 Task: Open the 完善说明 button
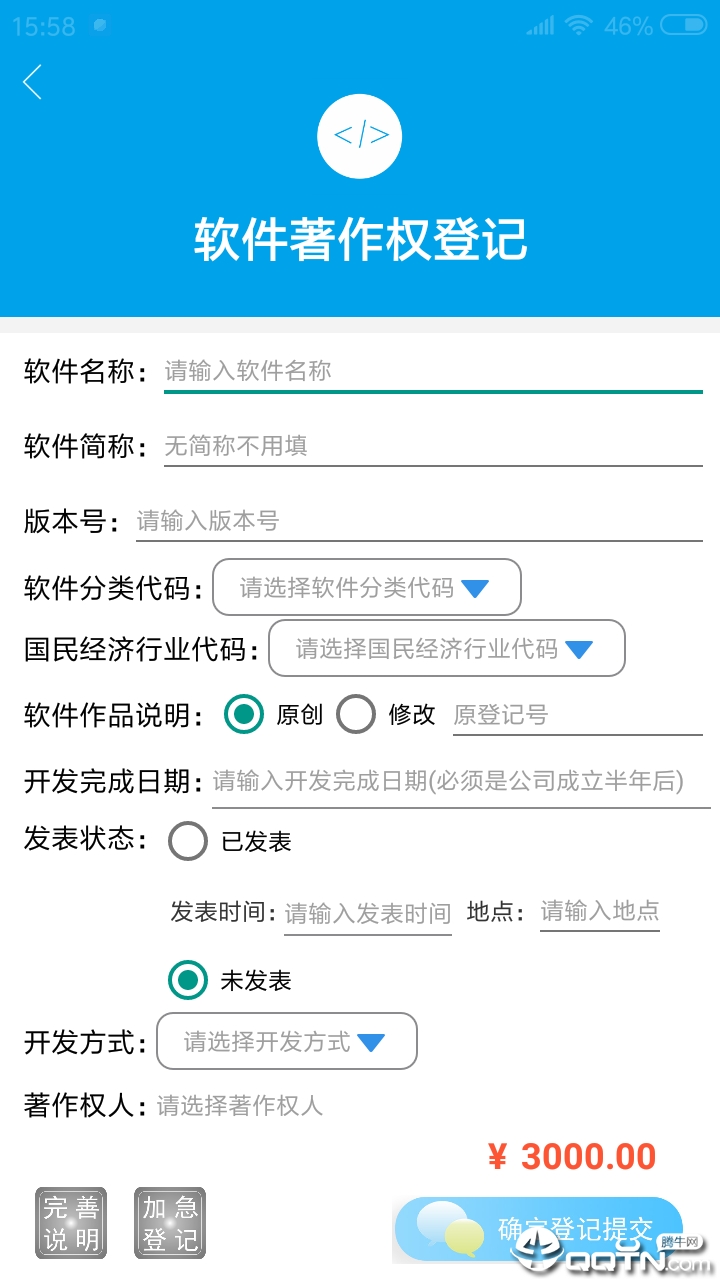click(x=71, y=1223)
